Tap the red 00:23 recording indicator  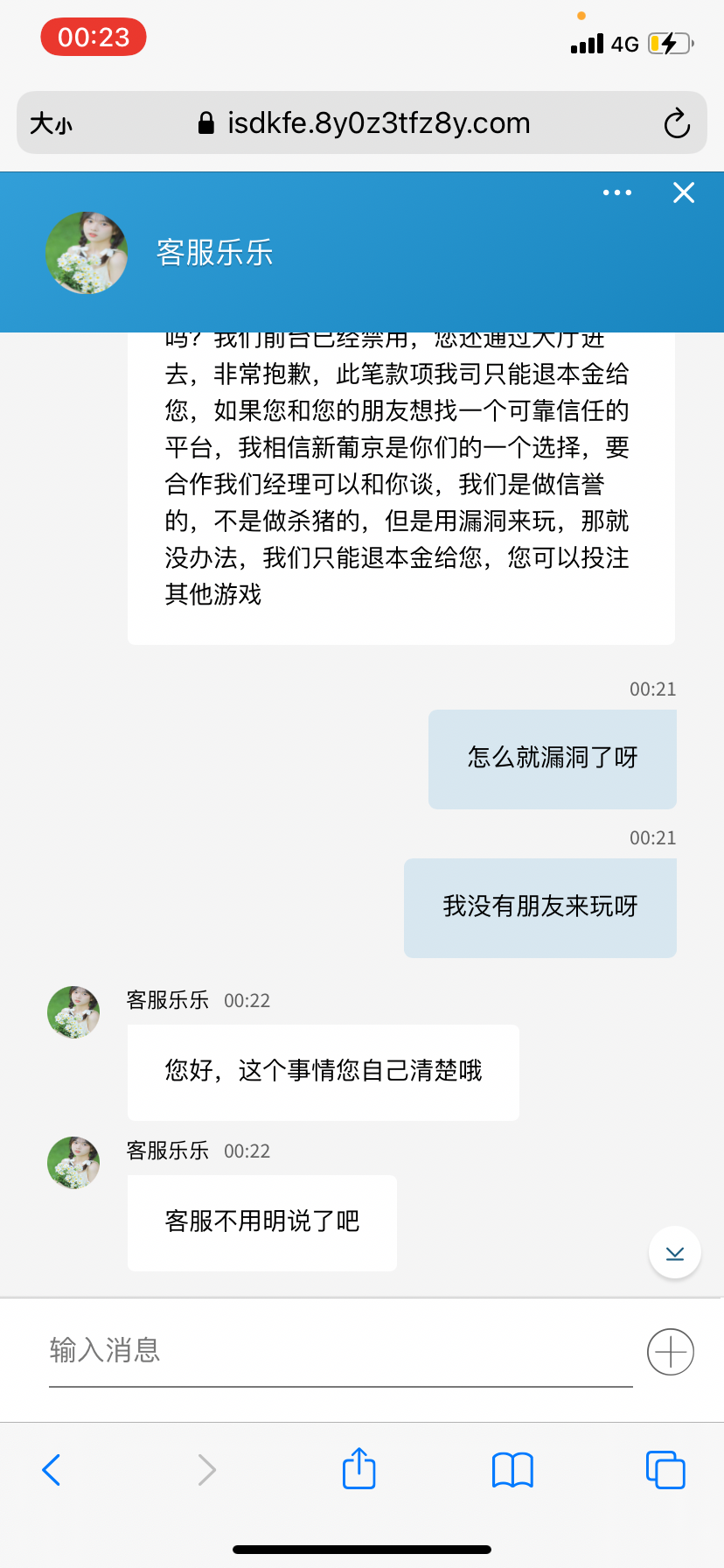click(93, 37)
